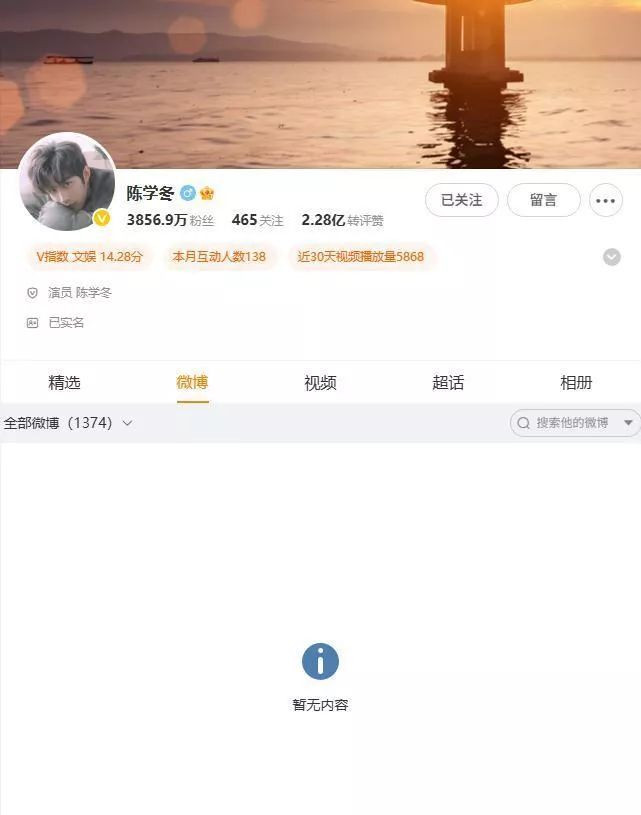
Task: Tap the 已关注 following button
Action: (461, 200)
